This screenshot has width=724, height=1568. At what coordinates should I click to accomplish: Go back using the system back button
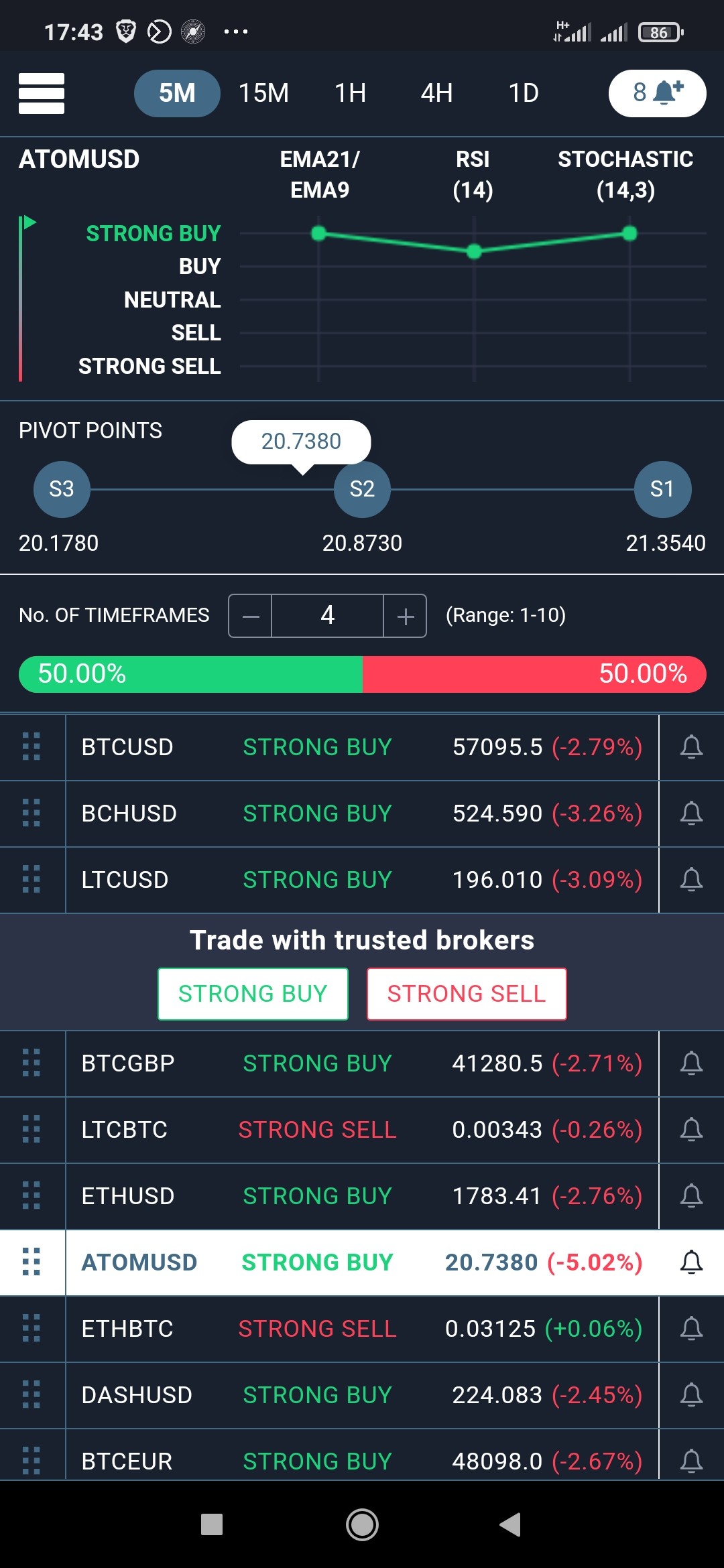point(510,1524)
